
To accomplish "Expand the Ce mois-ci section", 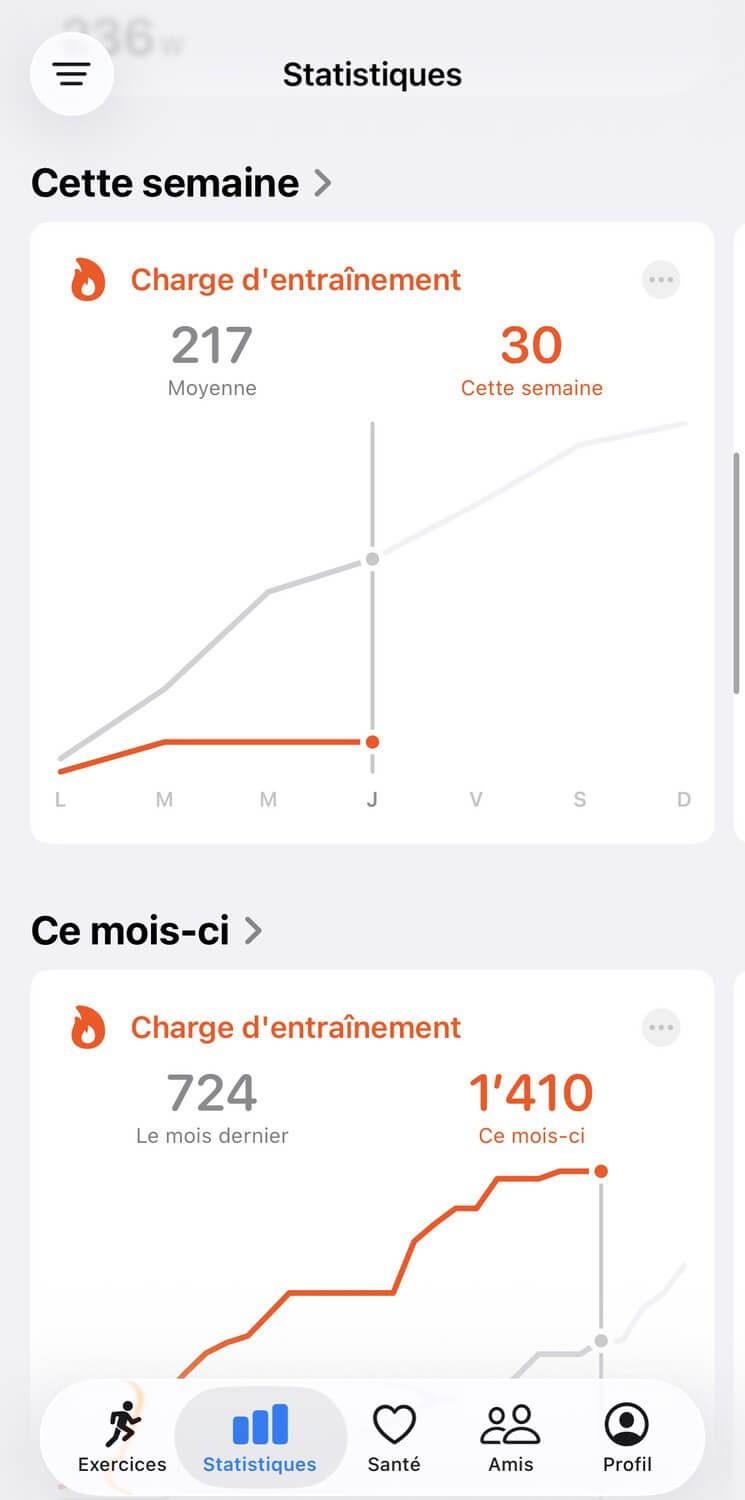I will click(146, 931).
